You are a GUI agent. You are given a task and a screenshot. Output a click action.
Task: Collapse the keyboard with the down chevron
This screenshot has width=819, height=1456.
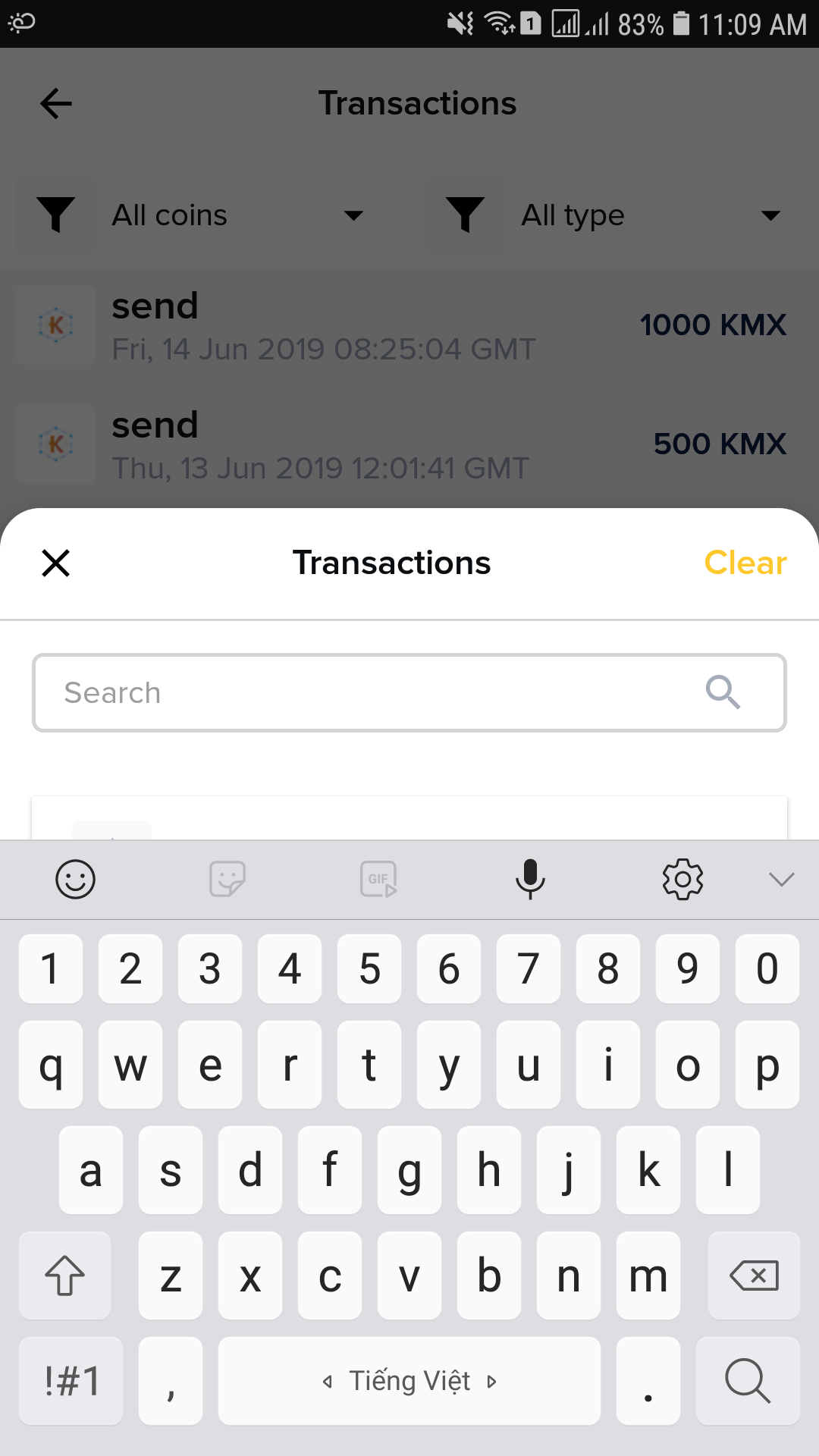coord(780,880)
